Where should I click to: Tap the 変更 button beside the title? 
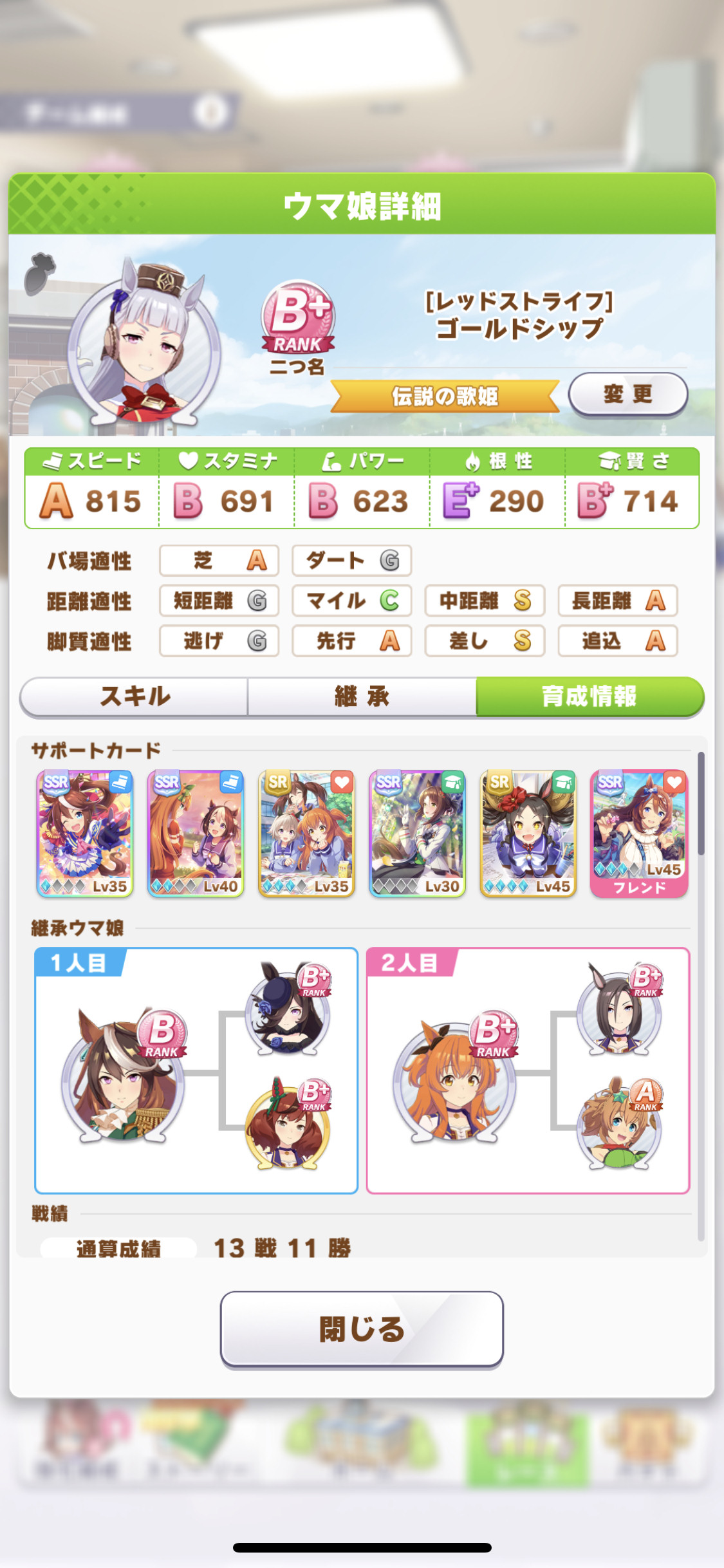628,394
